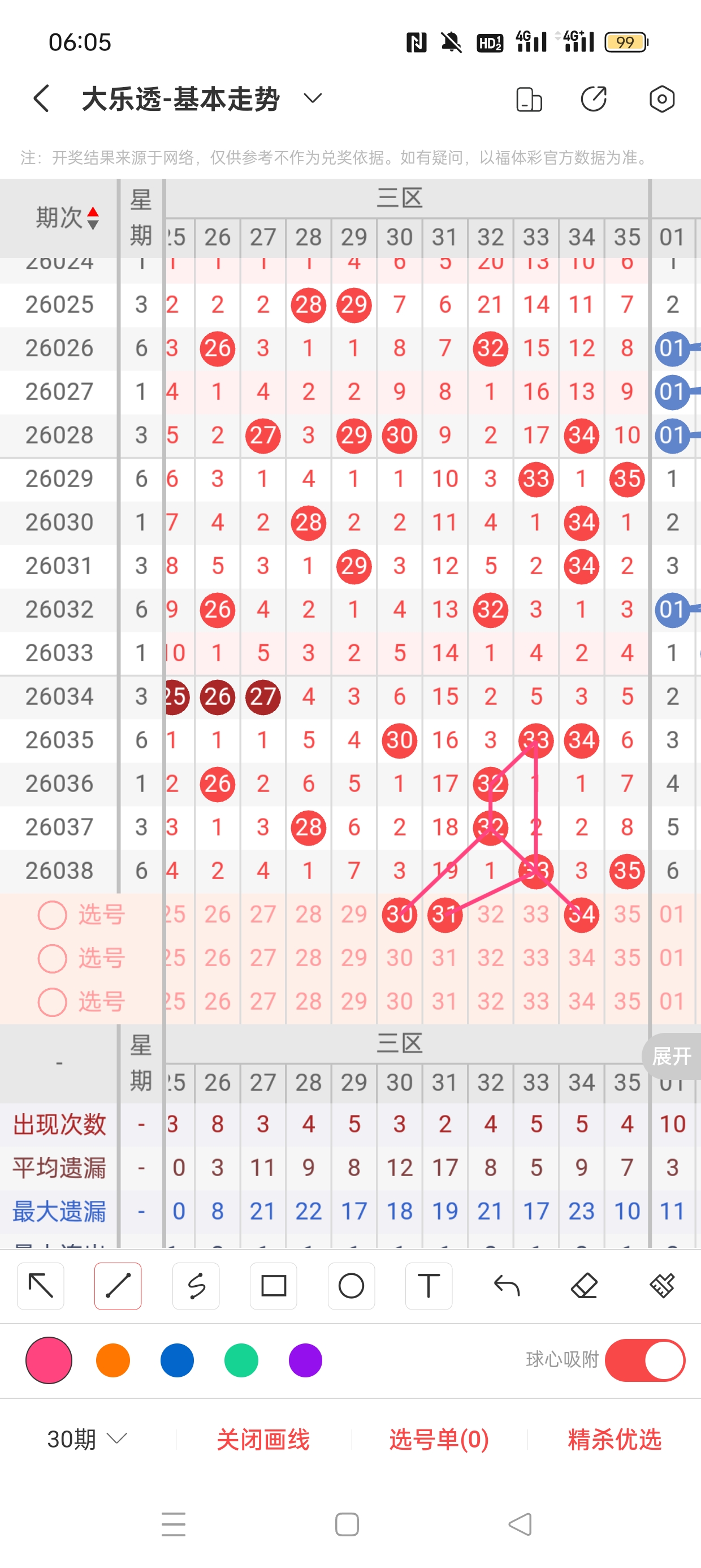Viewport: 701px width, 1568px height.
Task: Open the share icon in header
Action: coord(593,98)
